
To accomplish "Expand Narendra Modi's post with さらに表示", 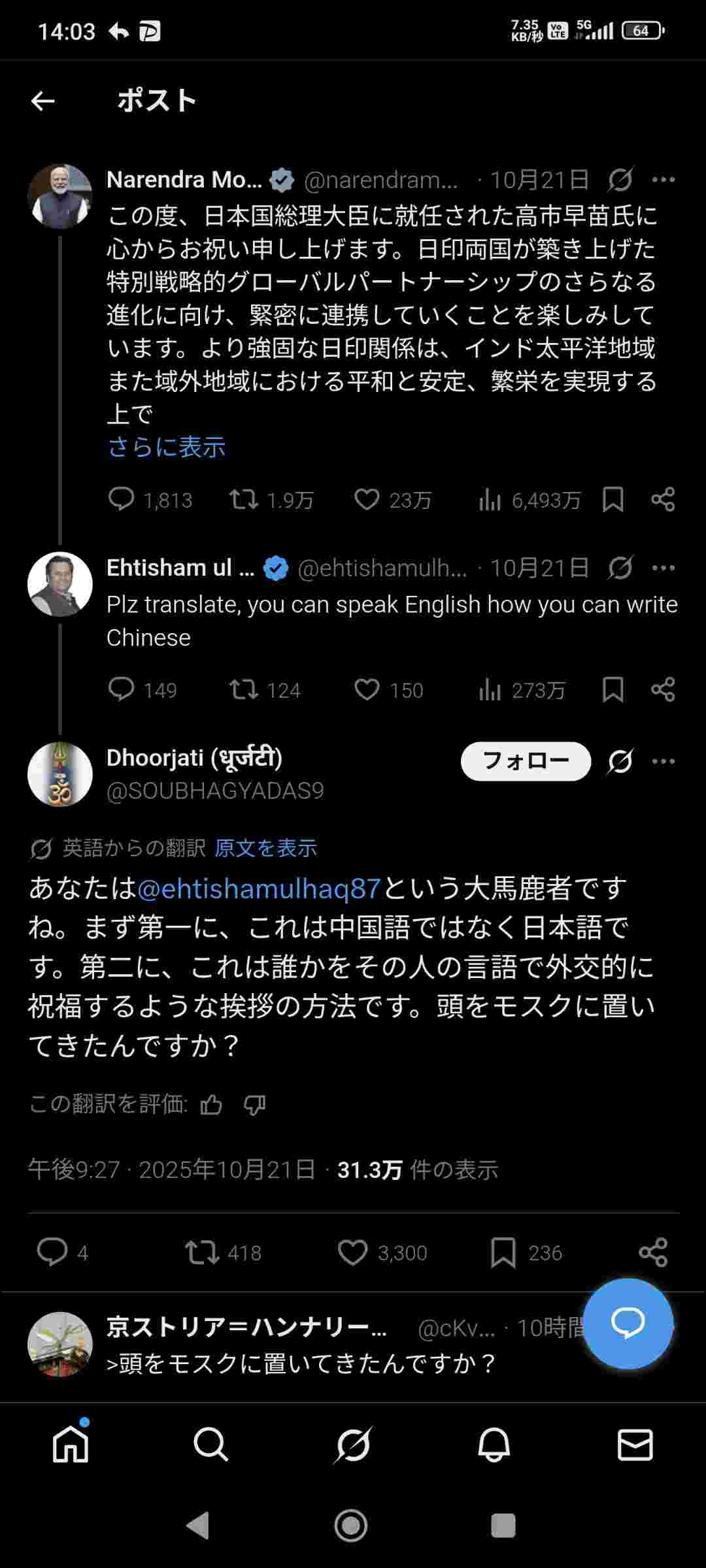I will click(x=166, y=448).
